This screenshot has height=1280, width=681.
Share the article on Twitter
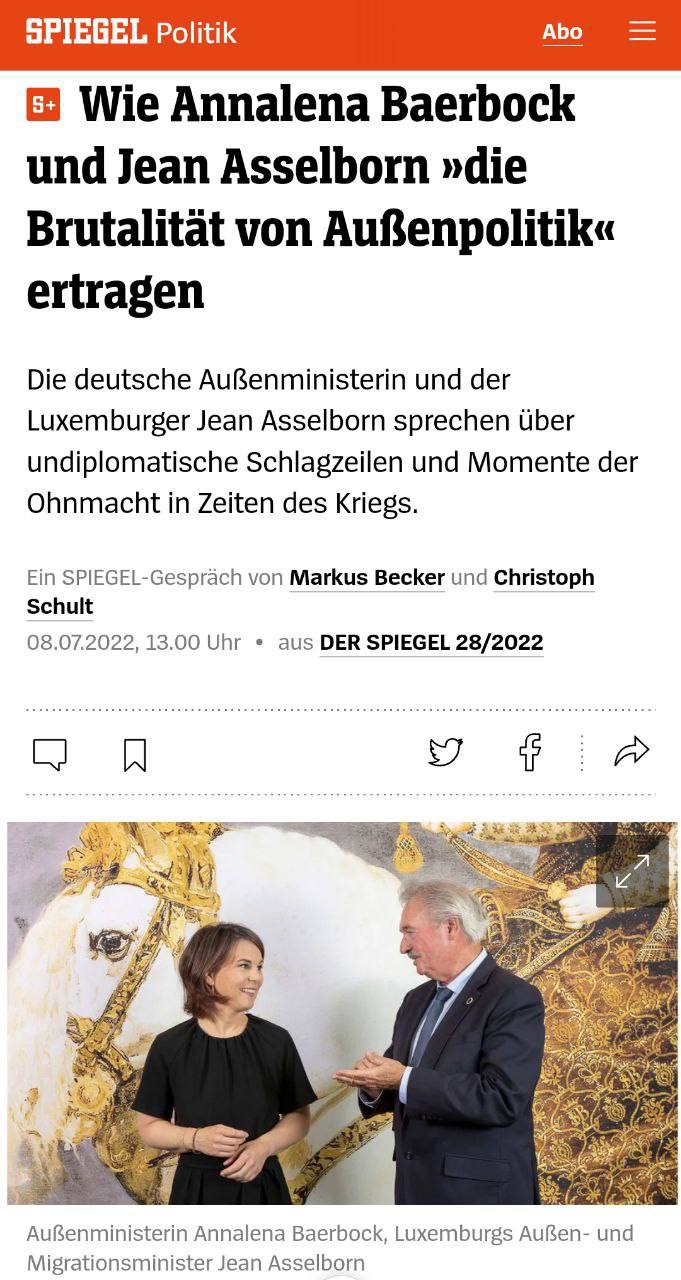[445, 752]
